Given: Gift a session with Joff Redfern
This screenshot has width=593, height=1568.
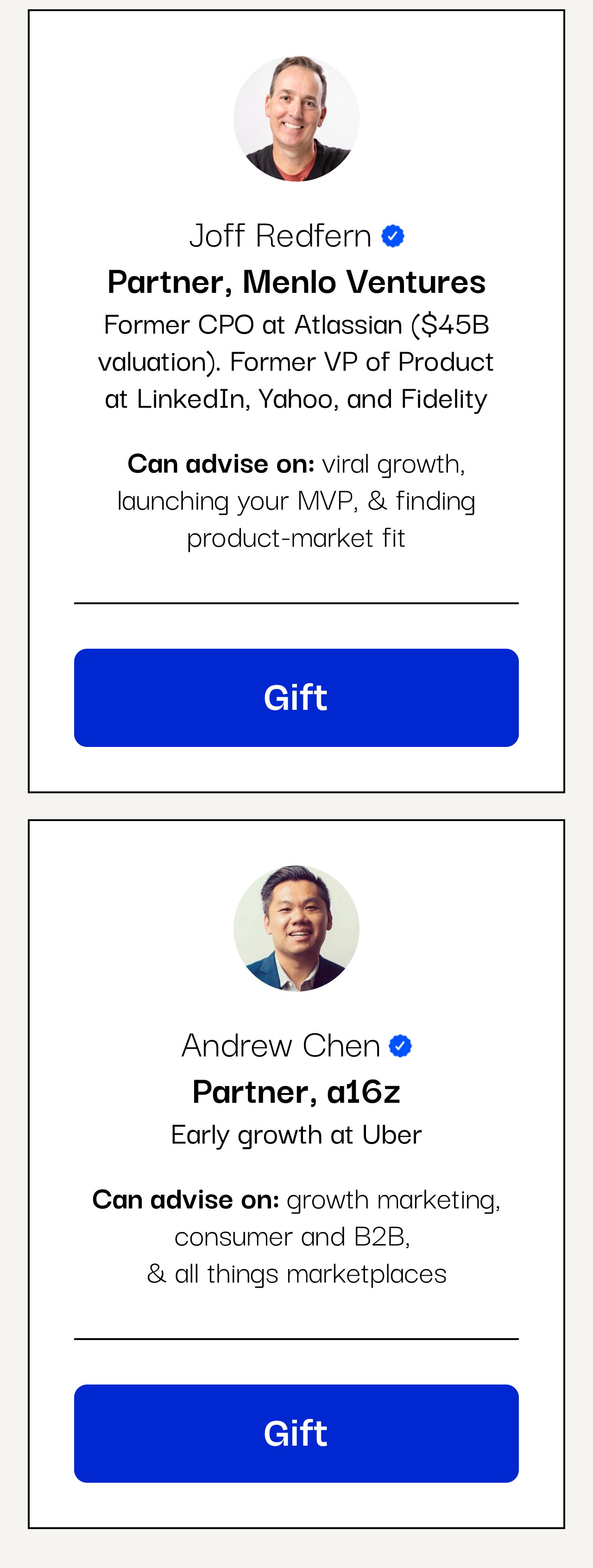Looking at the screenshot, I should coord(296,697).
